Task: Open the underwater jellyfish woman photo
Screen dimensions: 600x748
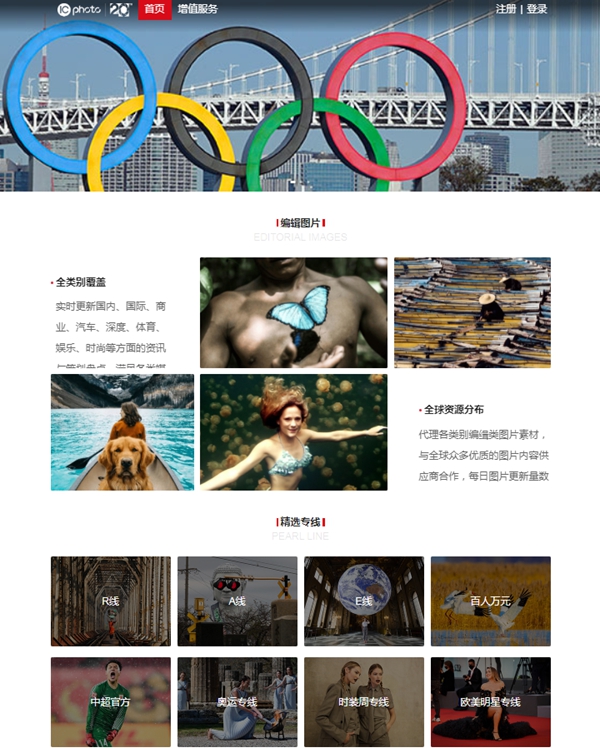Action: [x=293, y=432]
